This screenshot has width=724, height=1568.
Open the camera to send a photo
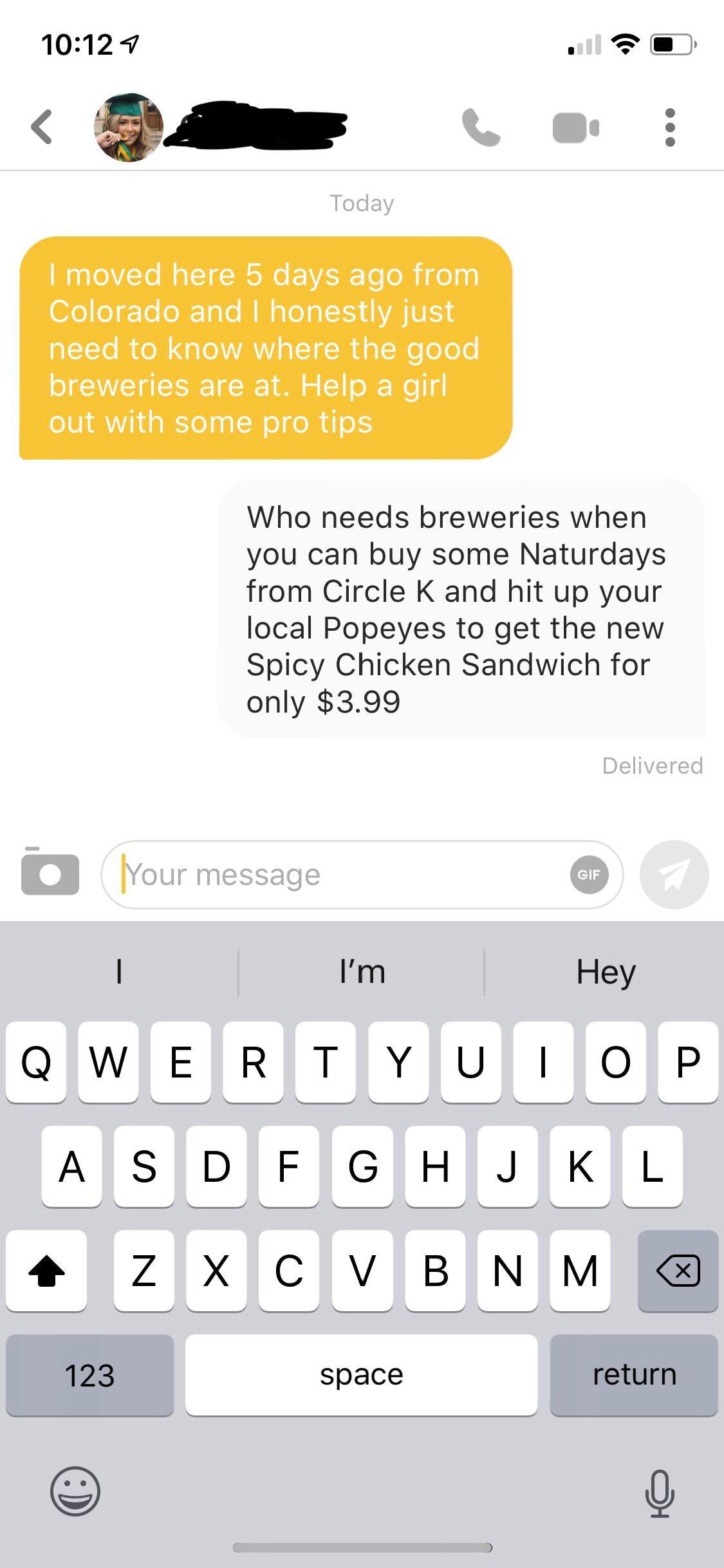click(x=50, y=873)
